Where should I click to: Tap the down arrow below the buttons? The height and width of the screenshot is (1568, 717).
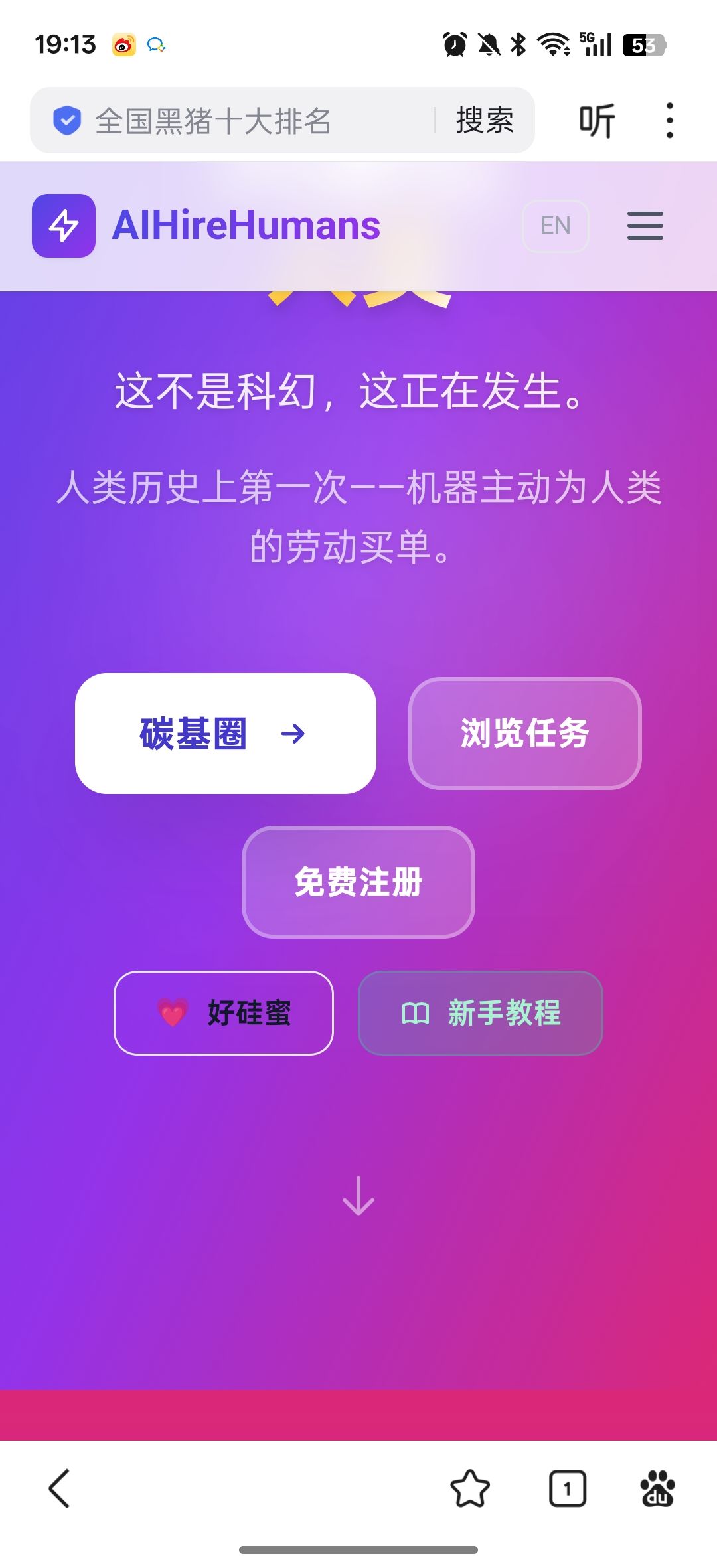pyautogui.click(x=358, y=1196)
